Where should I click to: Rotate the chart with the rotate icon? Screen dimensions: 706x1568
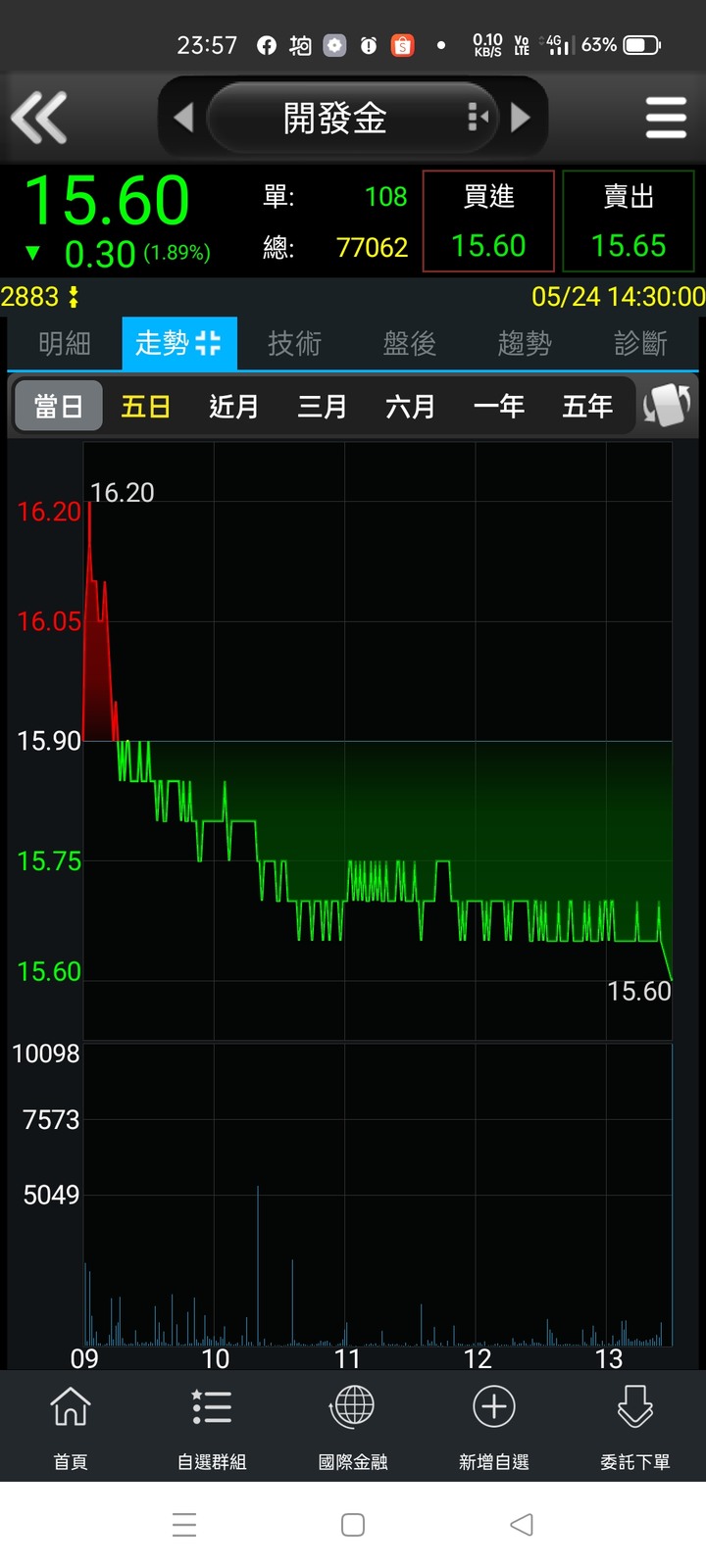[x=667, y=405]
